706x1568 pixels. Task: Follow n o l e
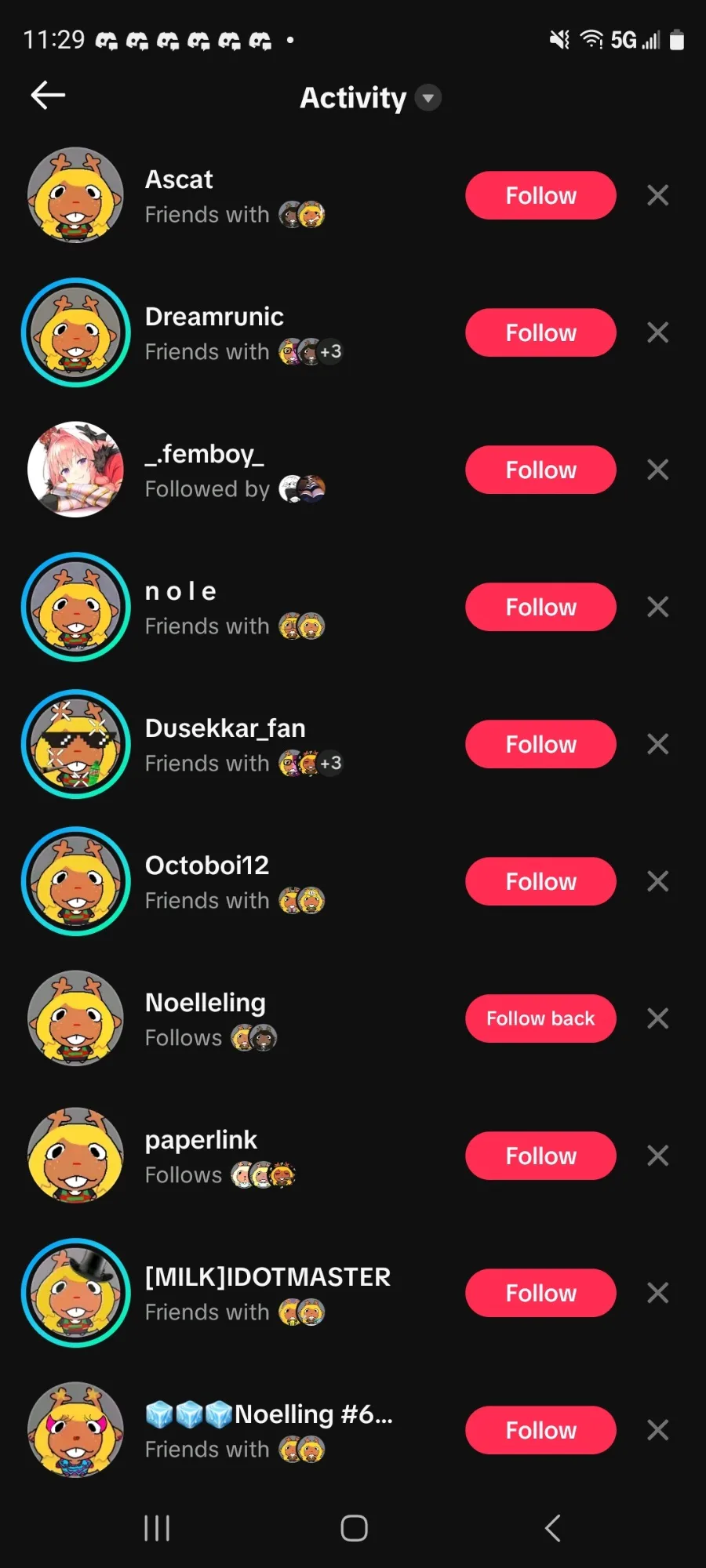[540, 607]
